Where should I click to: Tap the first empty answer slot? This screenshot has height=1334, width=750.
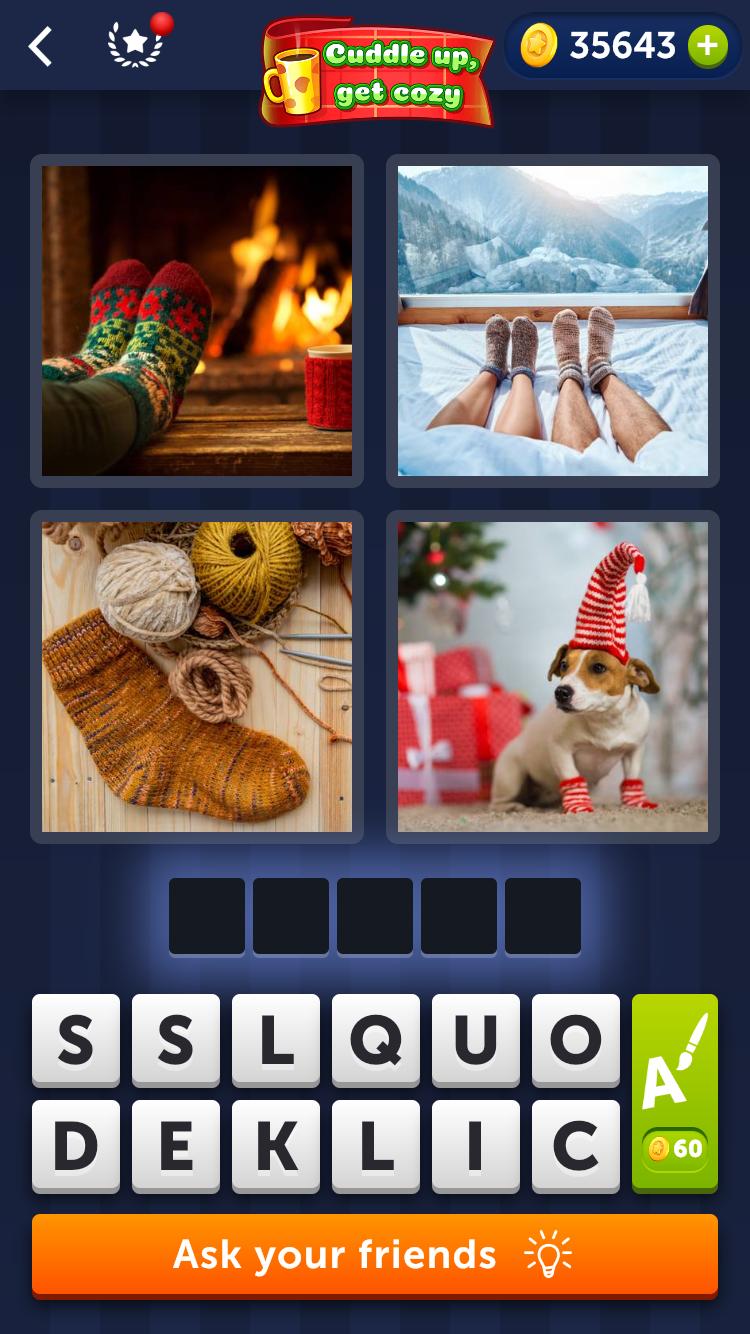point(207,916)
